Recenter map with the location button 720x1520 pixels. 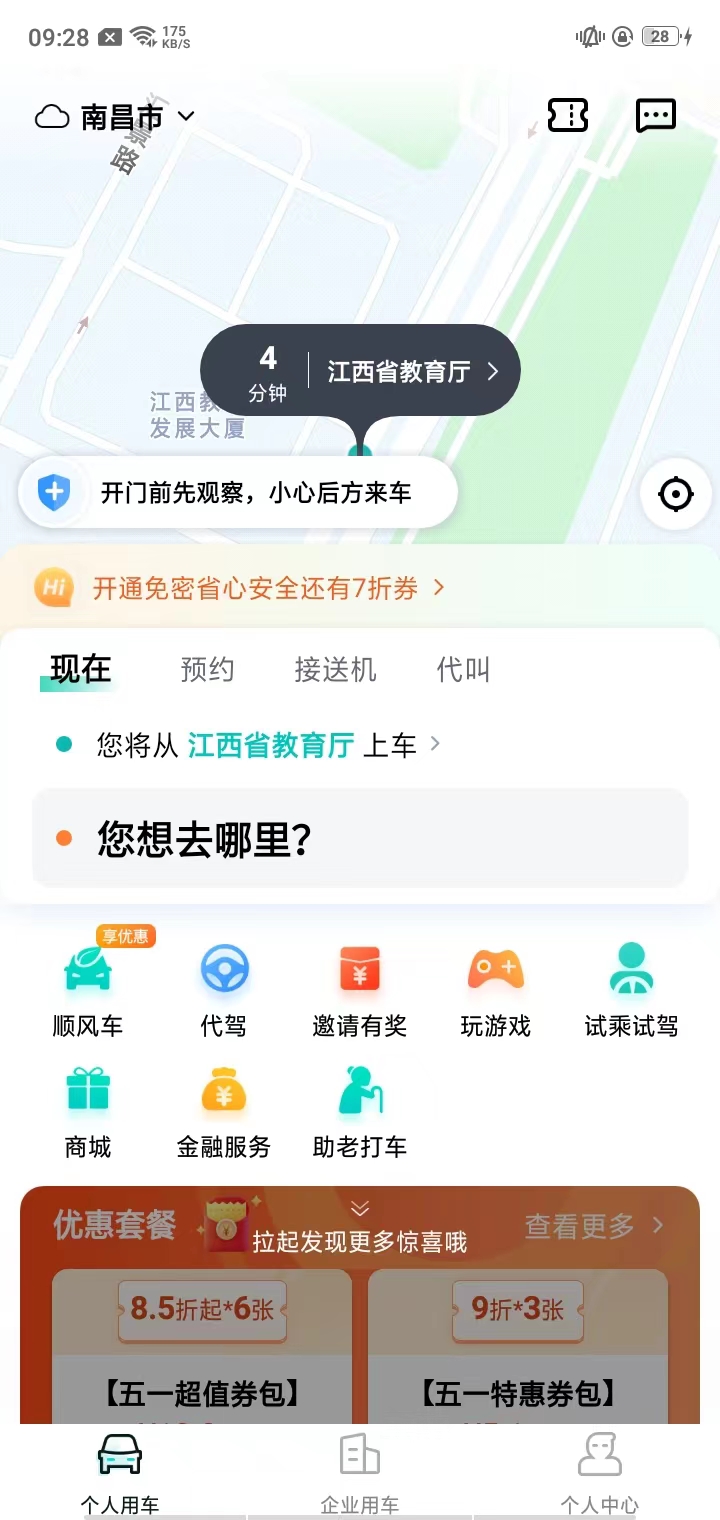676,494
